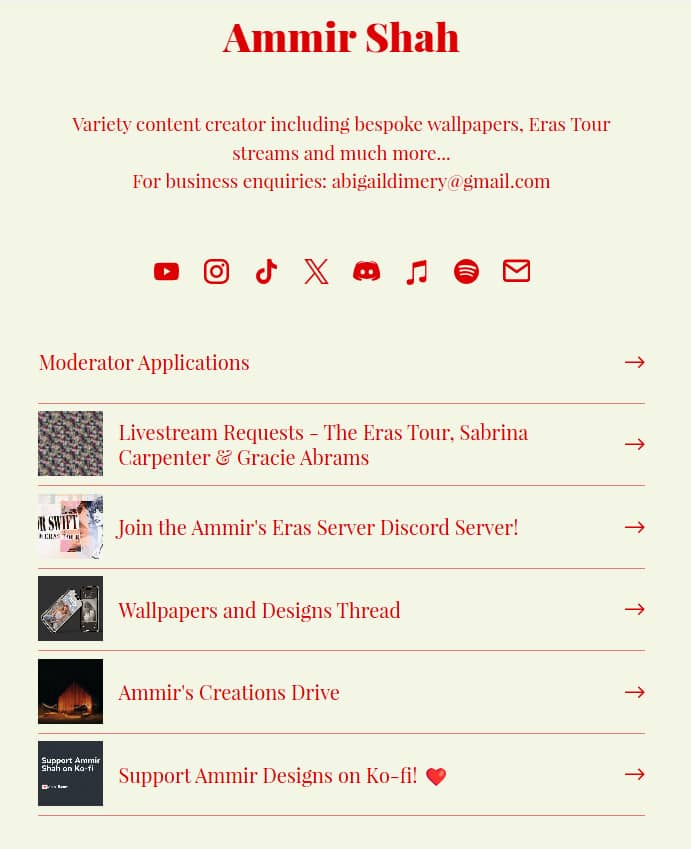Screen dimensions: 691x849
Task: Go to the X profile icon
Action: [316, 271]
